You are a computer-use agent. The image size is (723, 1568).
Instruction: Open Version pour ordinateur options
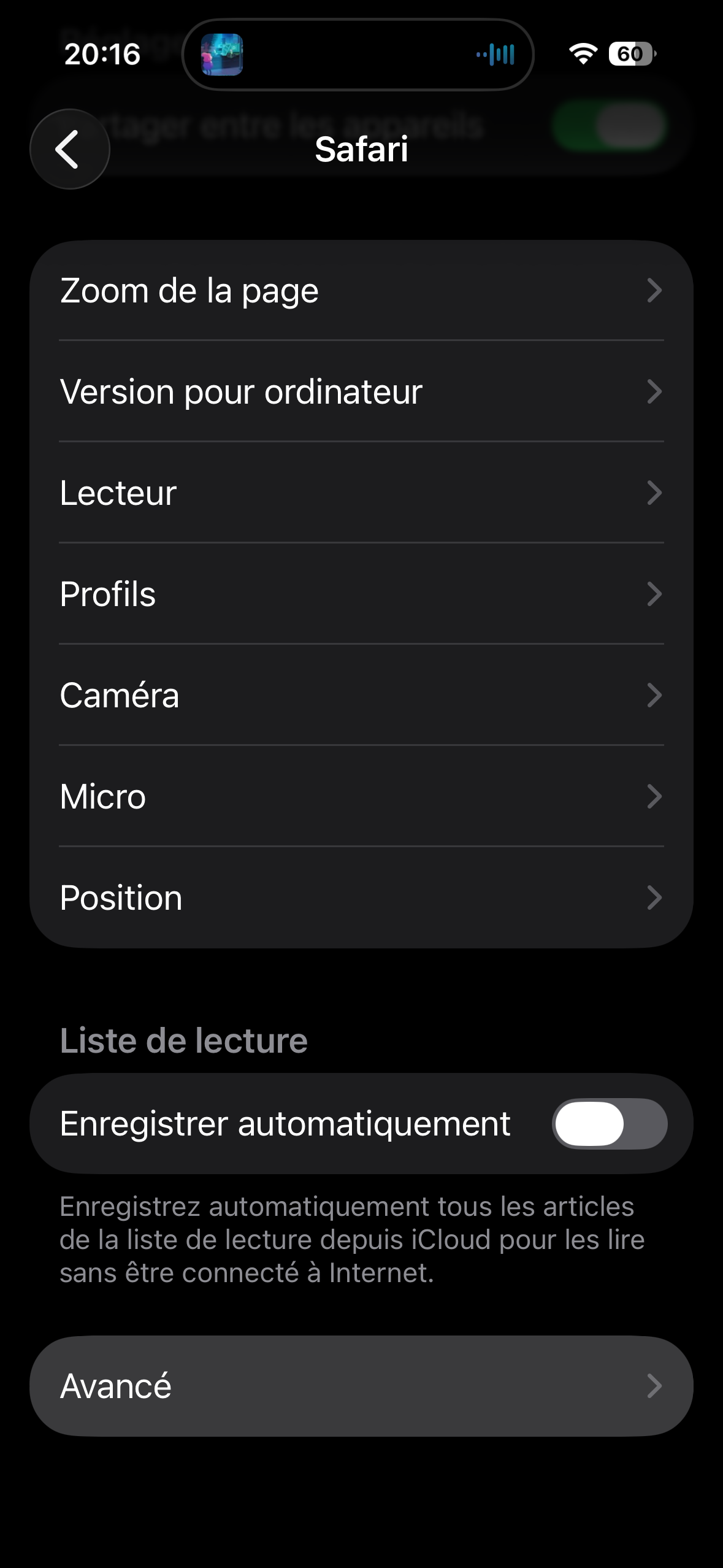pos(361,391)
